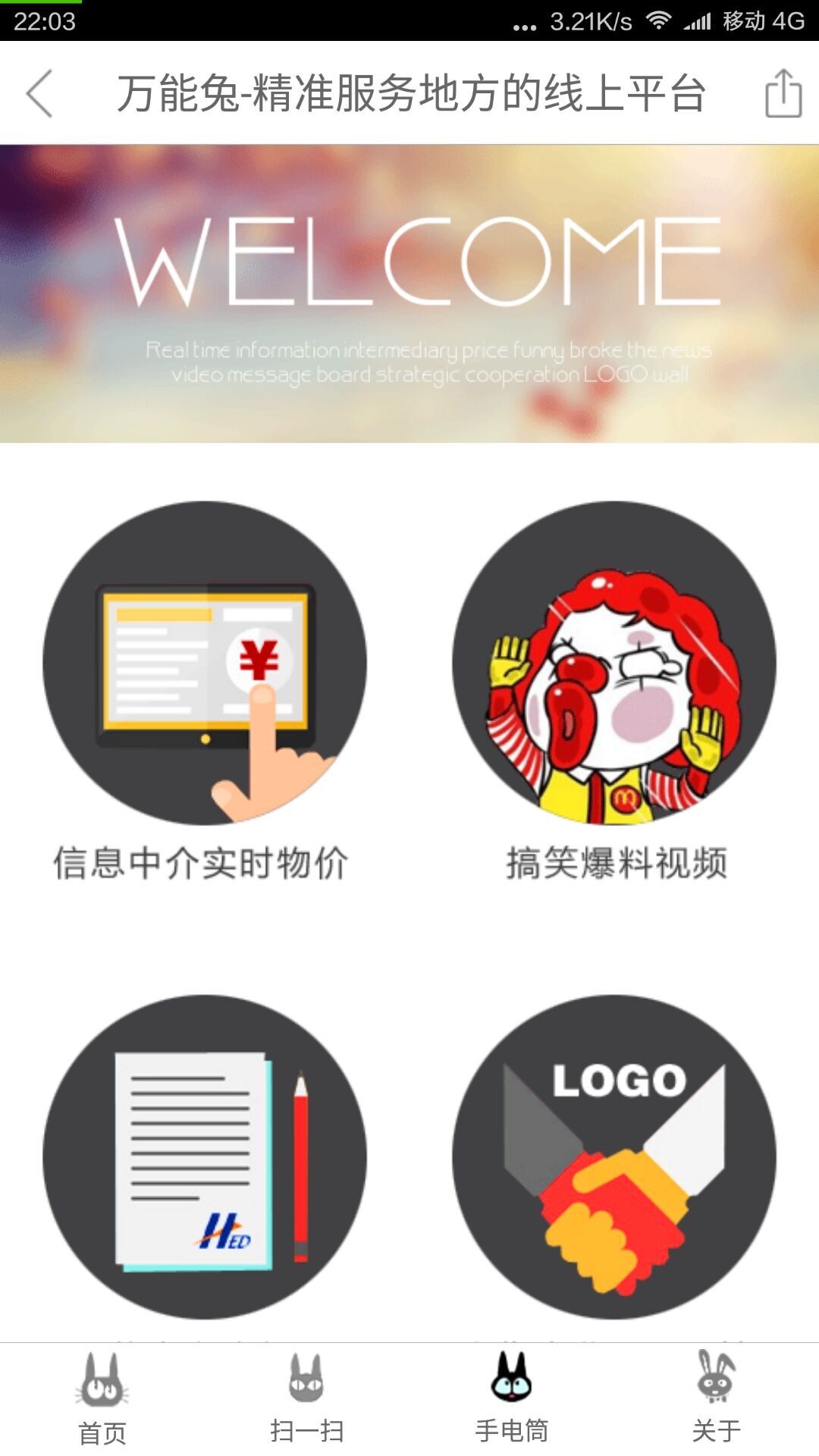The width and height of the screenshot is (819, 1456).
Task: Open 搞笑爆料视频 tile
Action: [x=614, y=663]
